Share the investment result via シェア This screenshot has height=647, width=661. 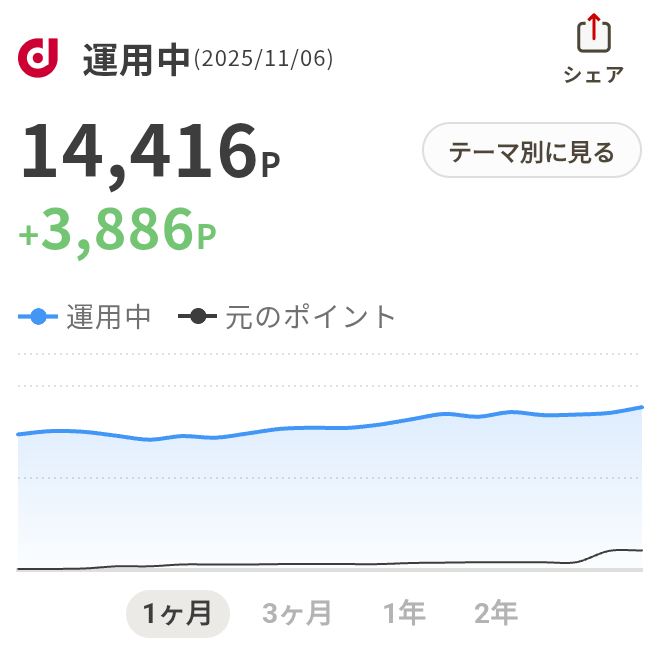click(594, 48)
